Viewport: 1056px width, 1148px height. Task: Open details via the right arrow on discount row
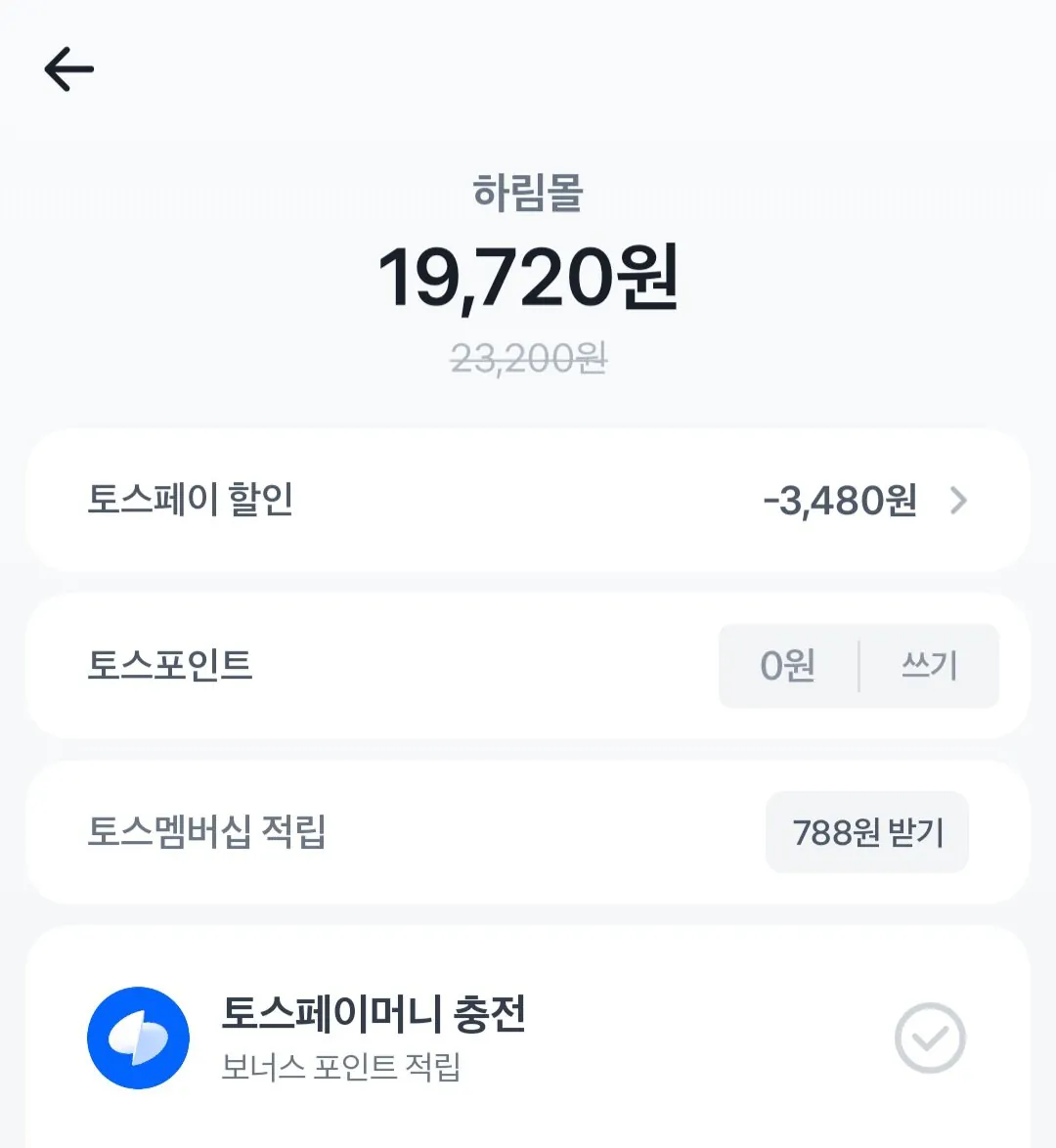[959, 502]
